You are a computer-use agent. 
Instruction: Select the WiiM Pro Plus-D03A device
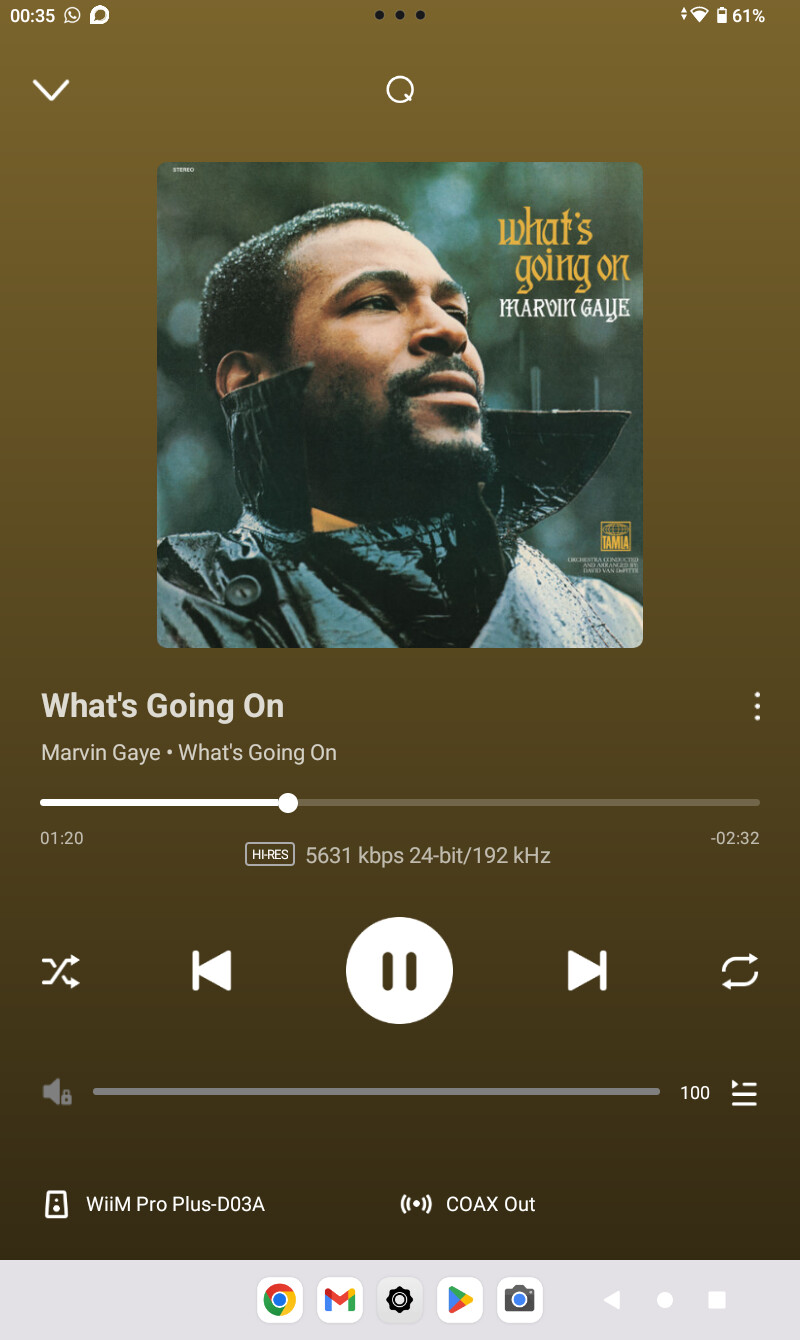(155, 1204)
